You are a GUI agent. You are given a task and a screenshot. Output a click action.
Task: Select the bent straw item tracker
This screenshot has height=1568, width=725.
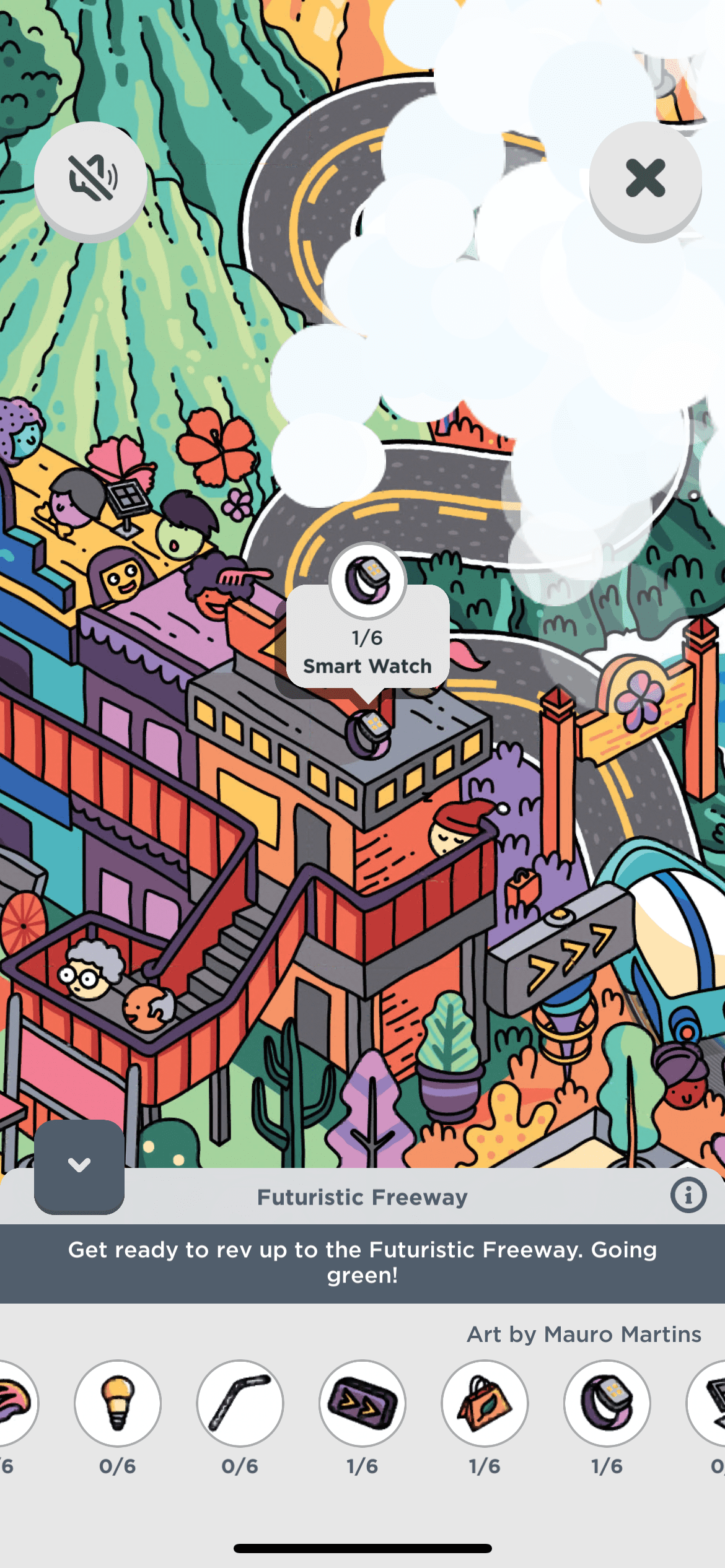[240, 1403]
